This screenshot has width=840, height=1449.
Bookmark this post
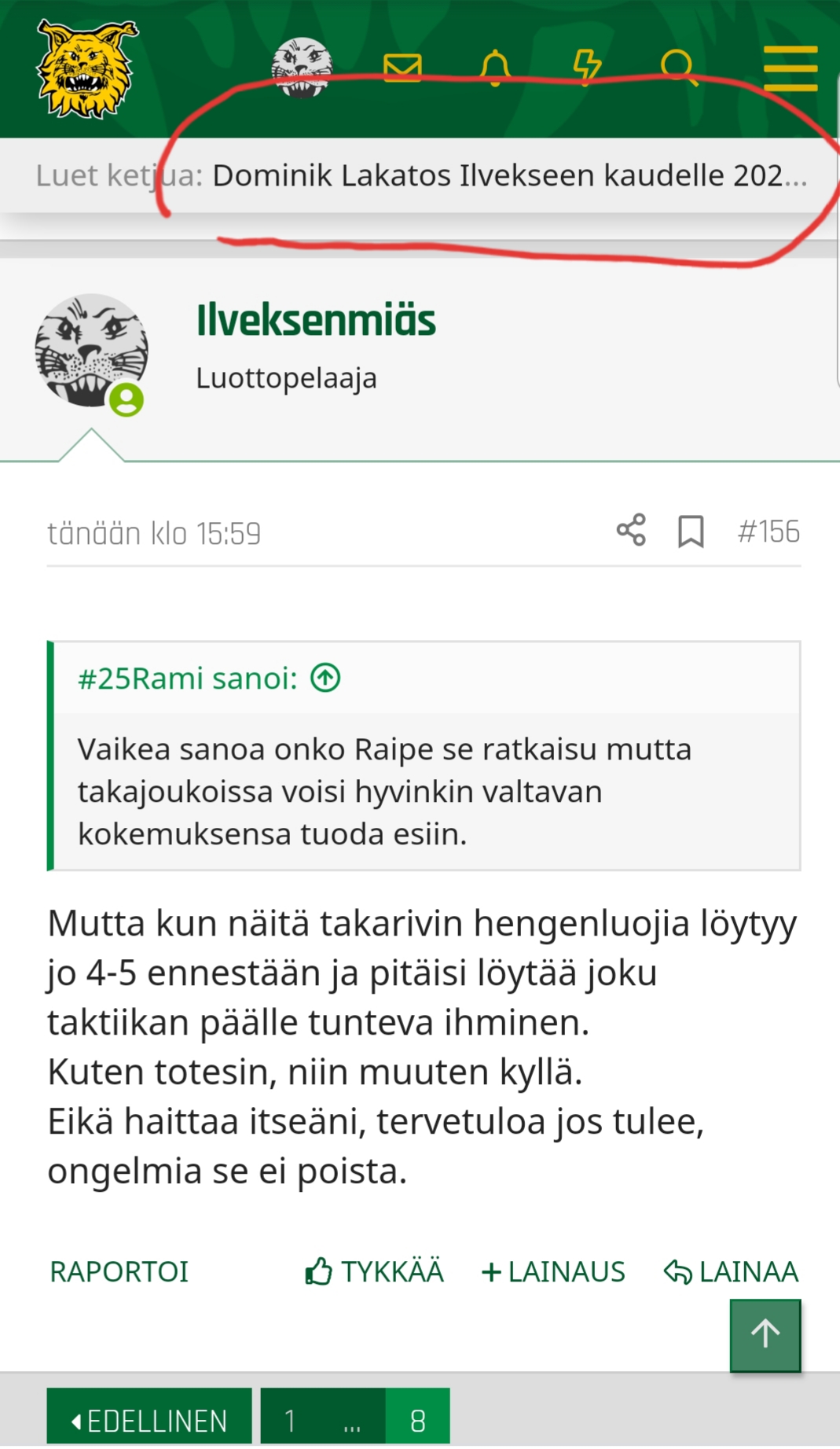point(691,531)
